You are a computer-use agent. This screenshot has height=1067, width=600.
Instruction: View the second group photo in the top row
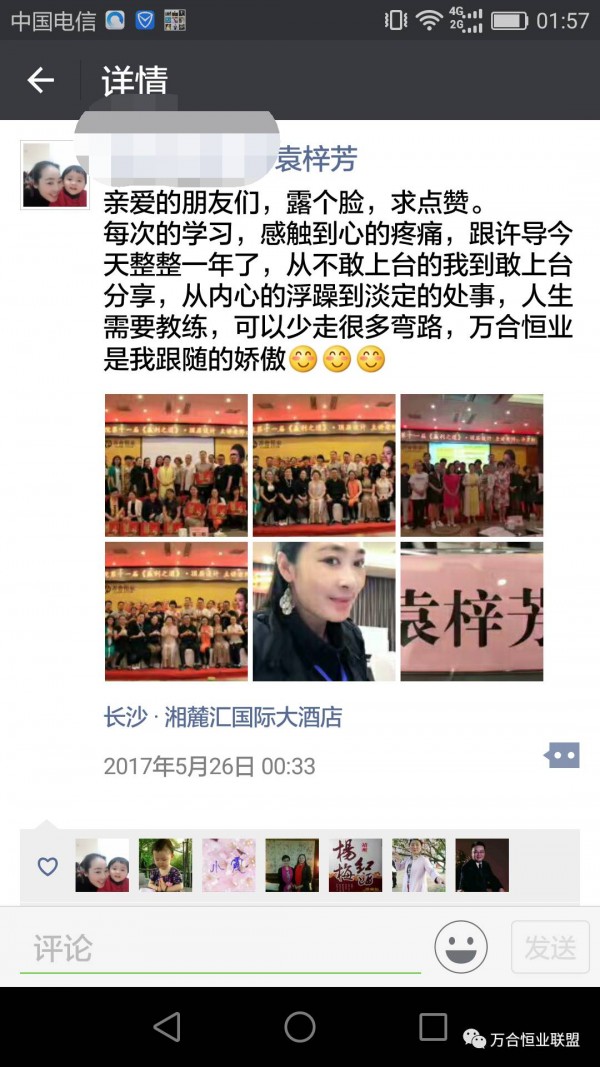coord(323,464)
